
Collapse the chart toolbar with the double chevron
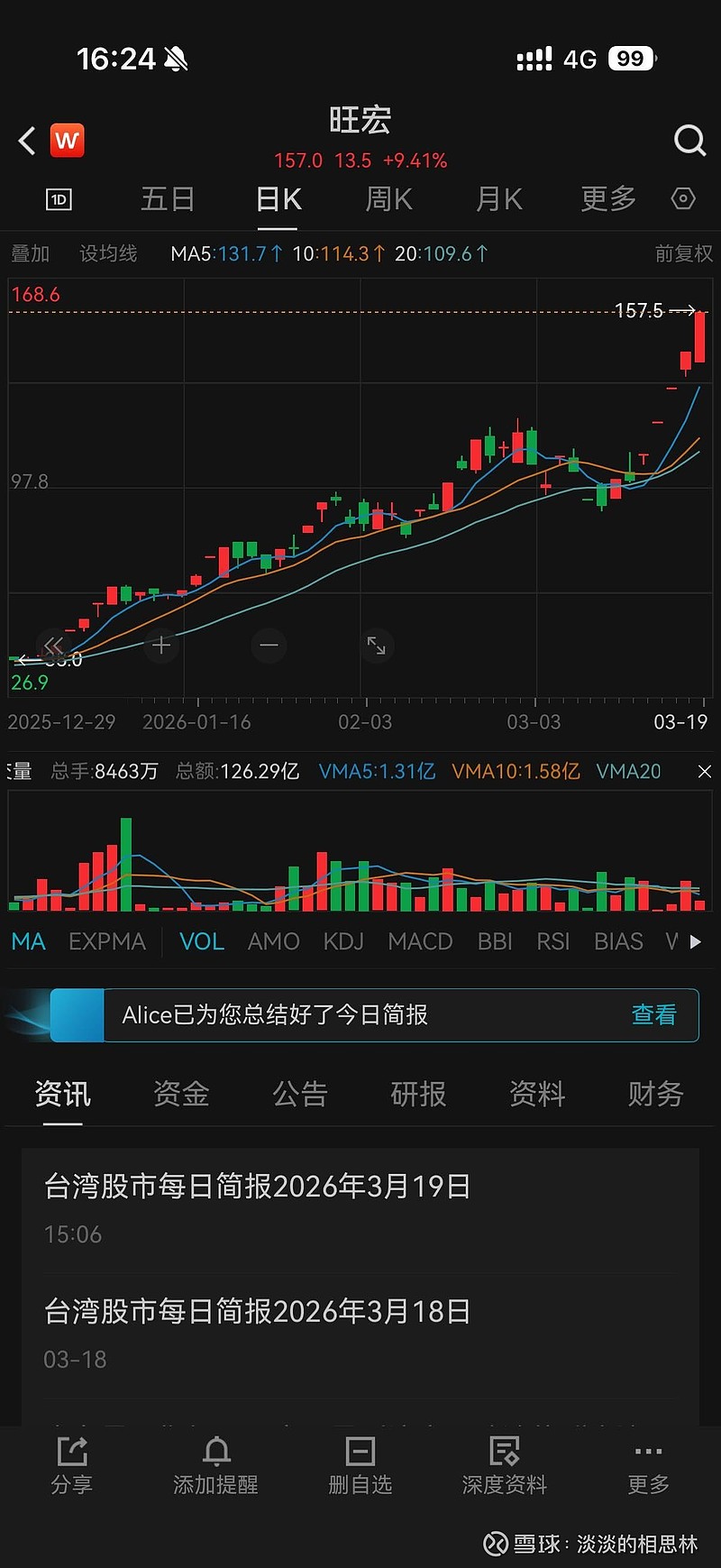(53, 646)
